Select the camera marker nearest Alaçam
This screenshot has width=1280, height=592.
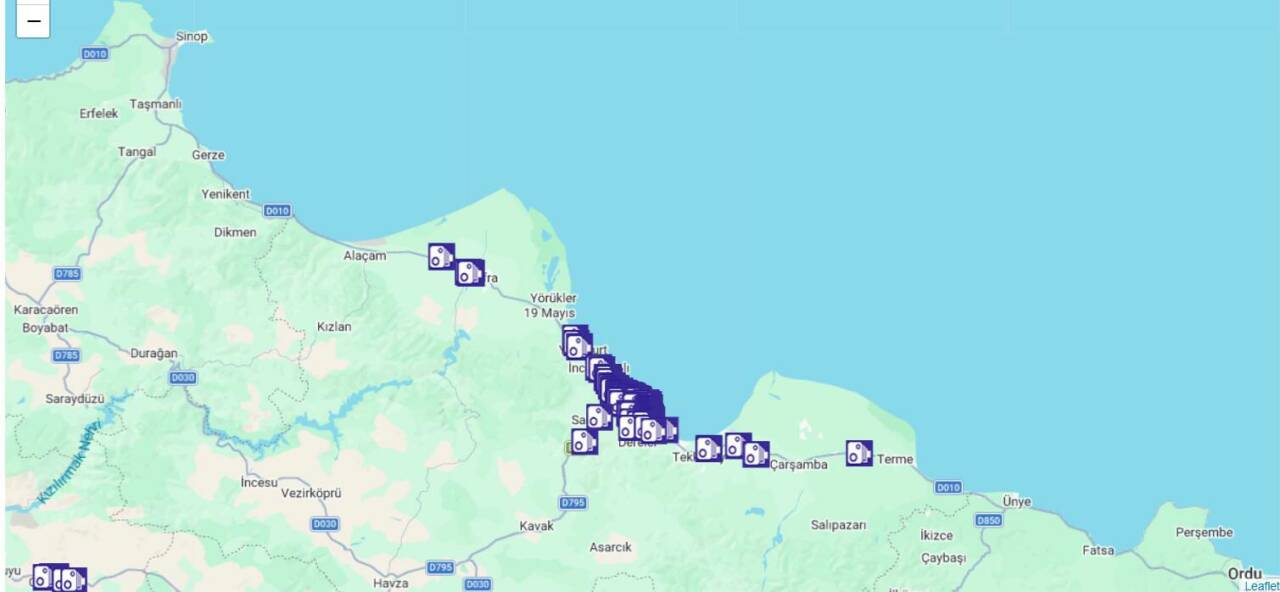pos(441,256)
